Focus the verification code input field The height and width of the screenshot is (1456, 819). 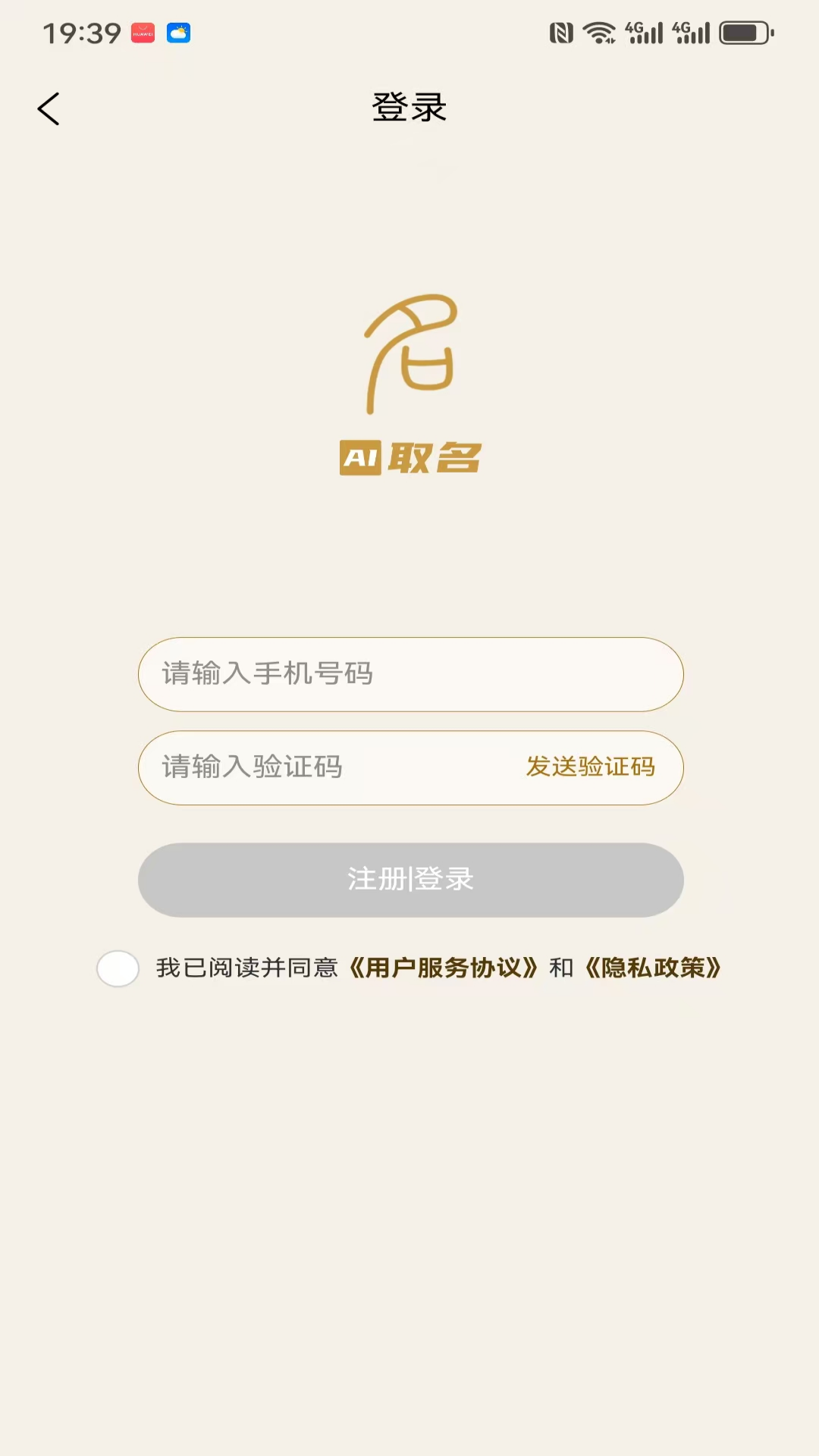point(326,767)
